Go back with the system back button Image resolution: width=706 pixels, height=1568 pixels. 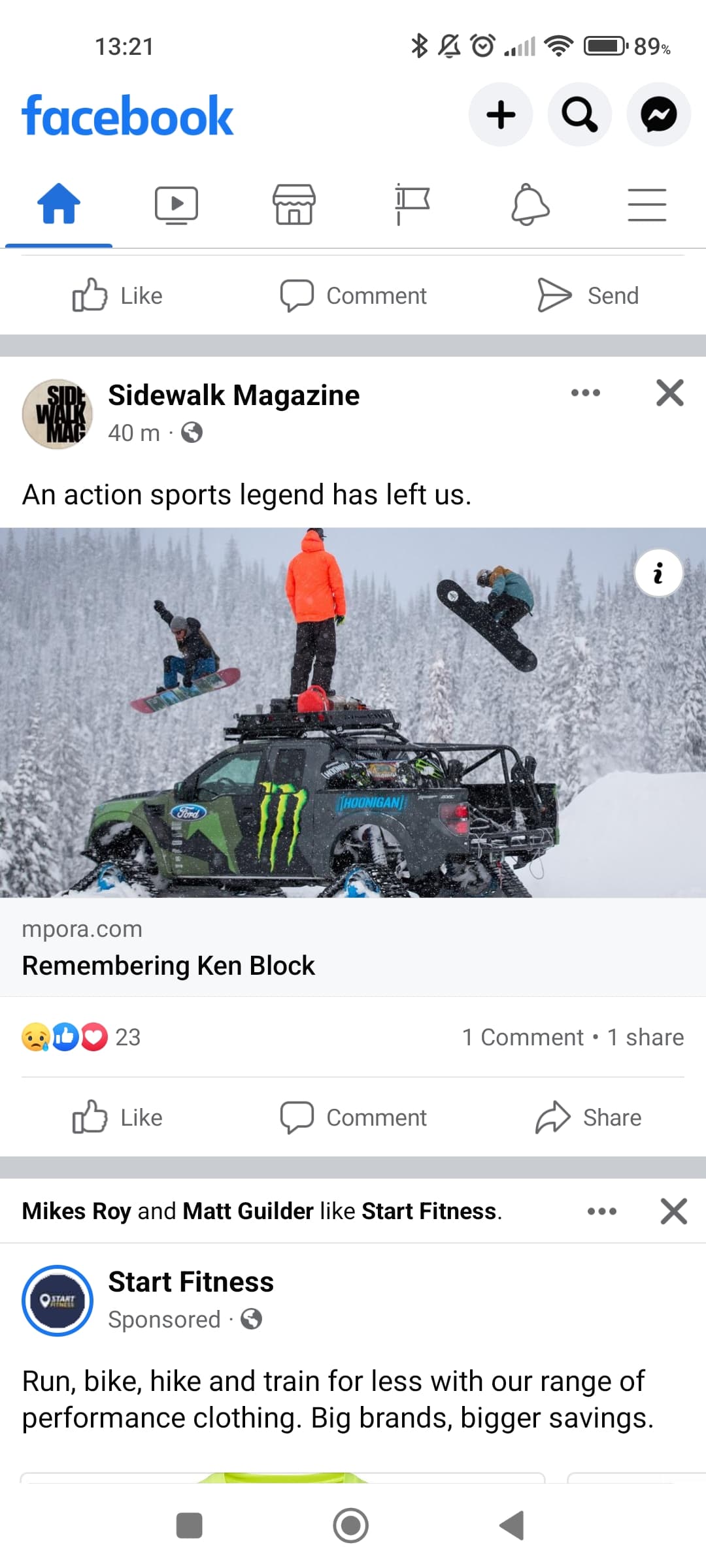tap(512, 1526)
